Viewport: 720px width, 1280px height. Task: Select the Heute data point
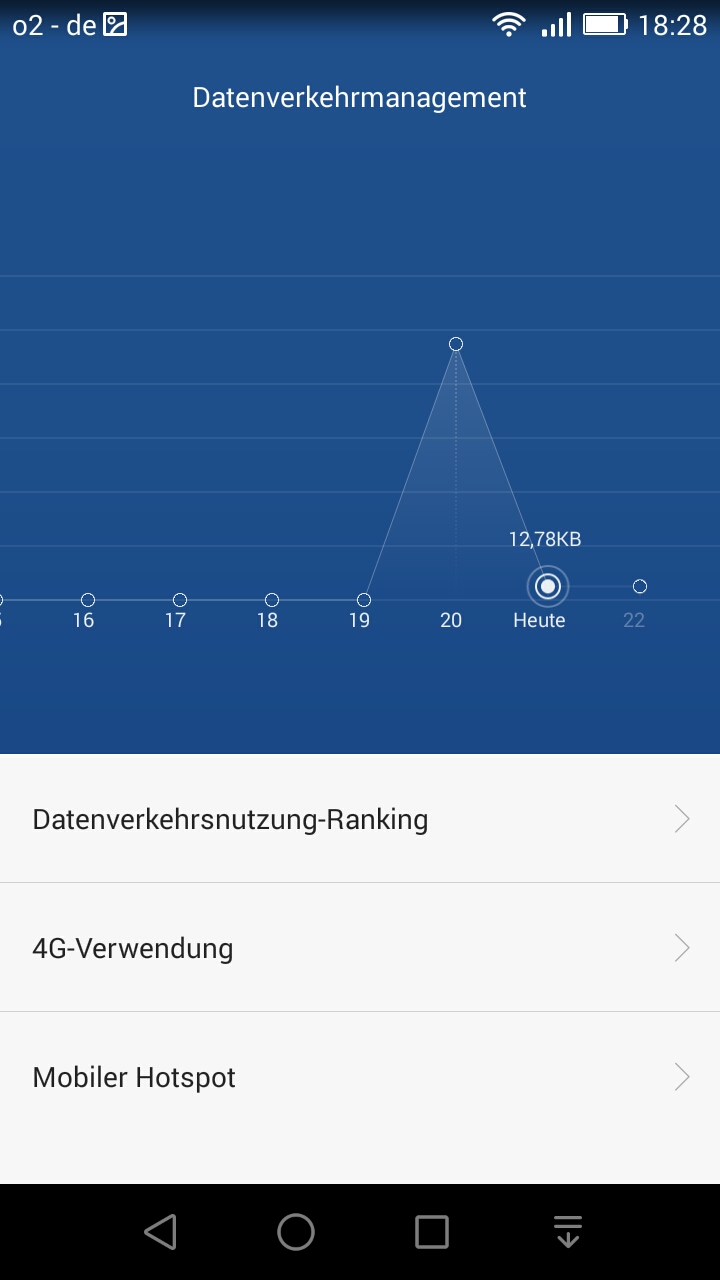click(x=547, y=587)
